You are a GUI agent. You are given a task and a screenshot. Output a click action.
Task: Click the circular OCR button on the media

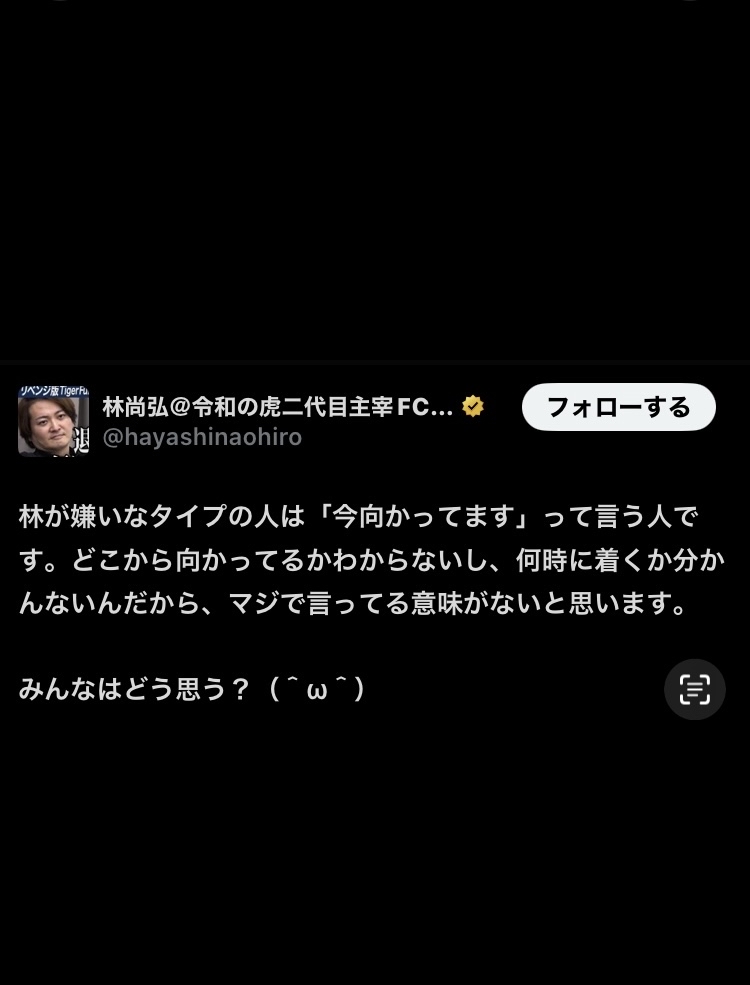[x=694, y=689]
